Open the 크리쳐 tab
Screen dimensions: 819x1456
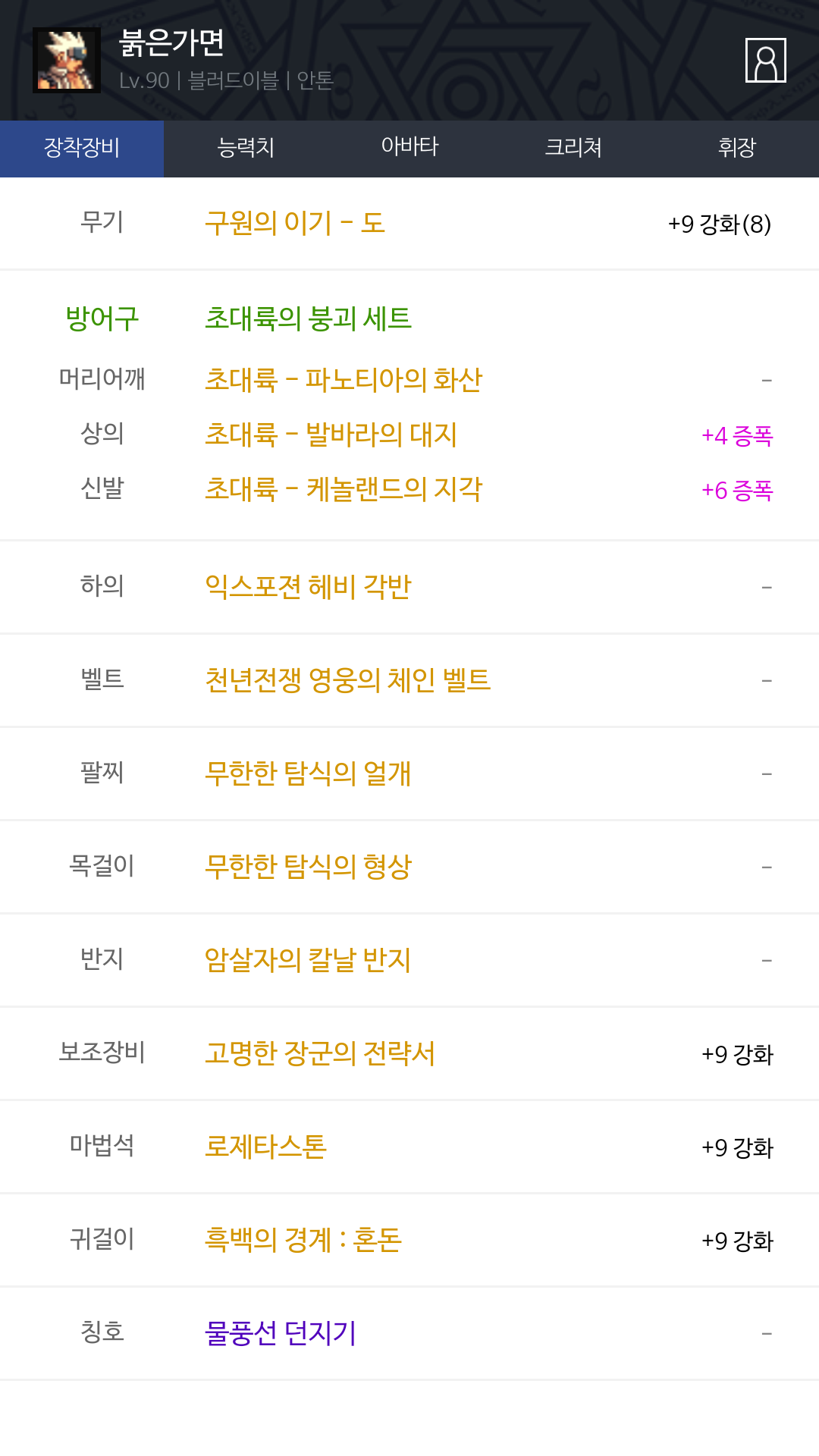tap(573, 149)
